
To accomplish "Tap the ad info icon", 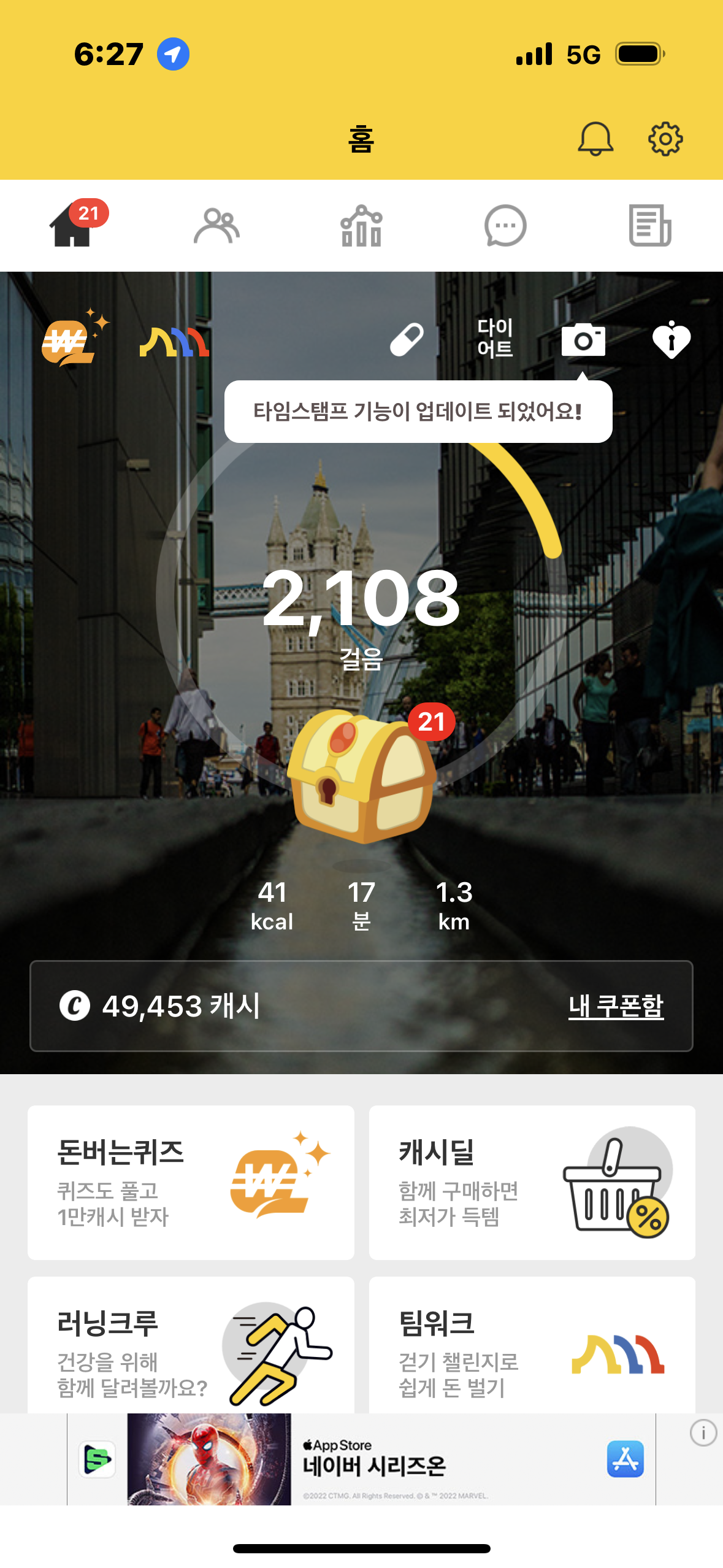I will [703, 1433].
